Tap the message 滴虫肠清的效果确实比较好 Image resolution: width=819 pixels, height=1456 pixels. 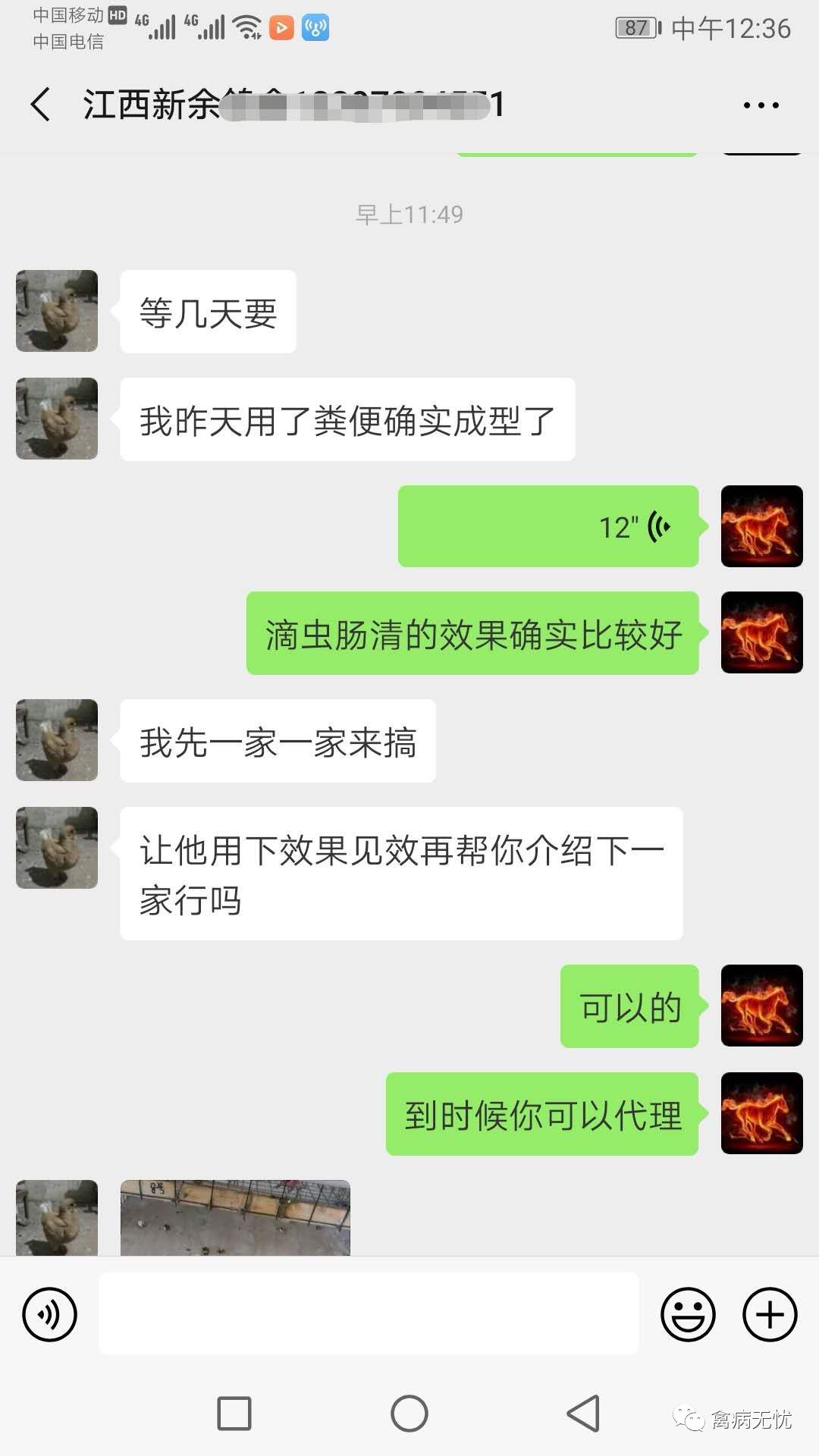(472, 635)
